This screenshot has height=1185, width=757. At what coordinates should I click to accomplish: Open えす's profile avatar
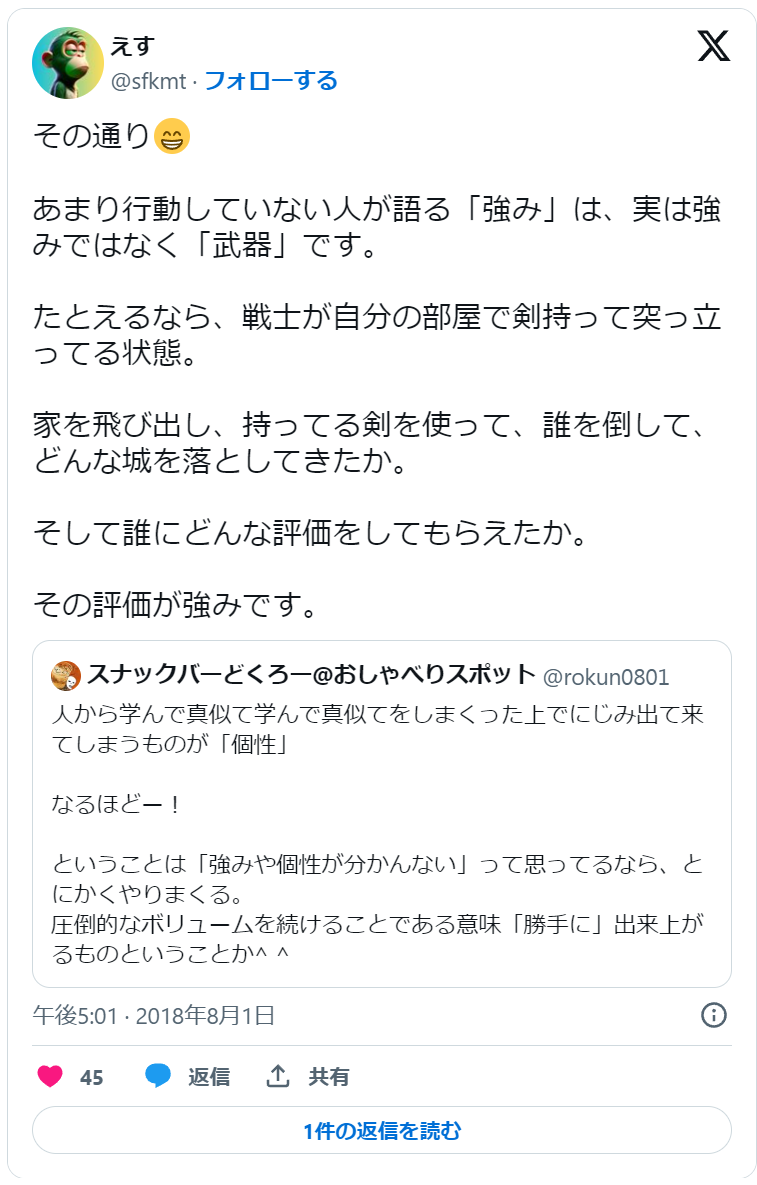tap(67, 63)
